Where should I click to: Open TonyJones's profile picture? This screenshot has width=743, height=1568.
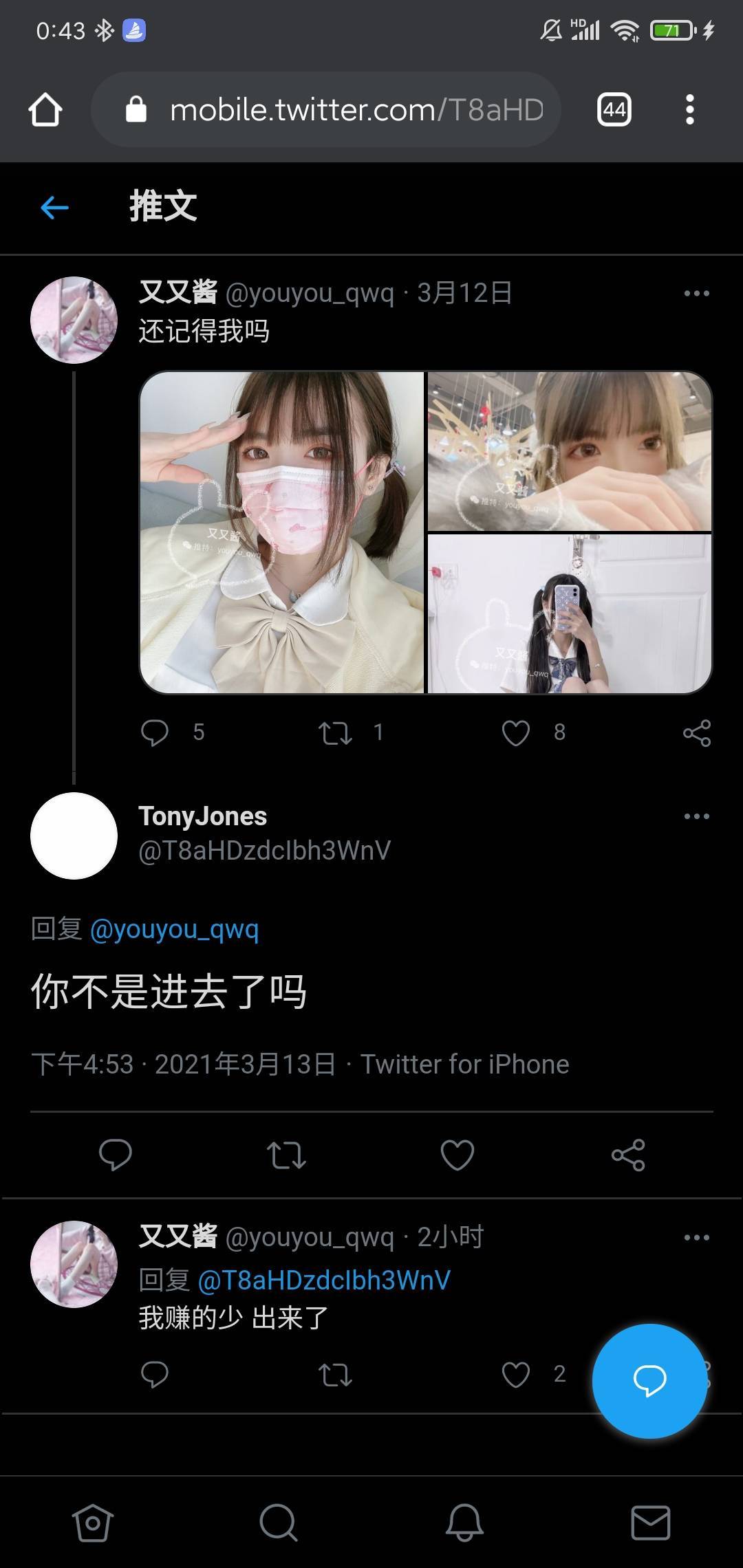pyautogui.click(x=74, y=836)
